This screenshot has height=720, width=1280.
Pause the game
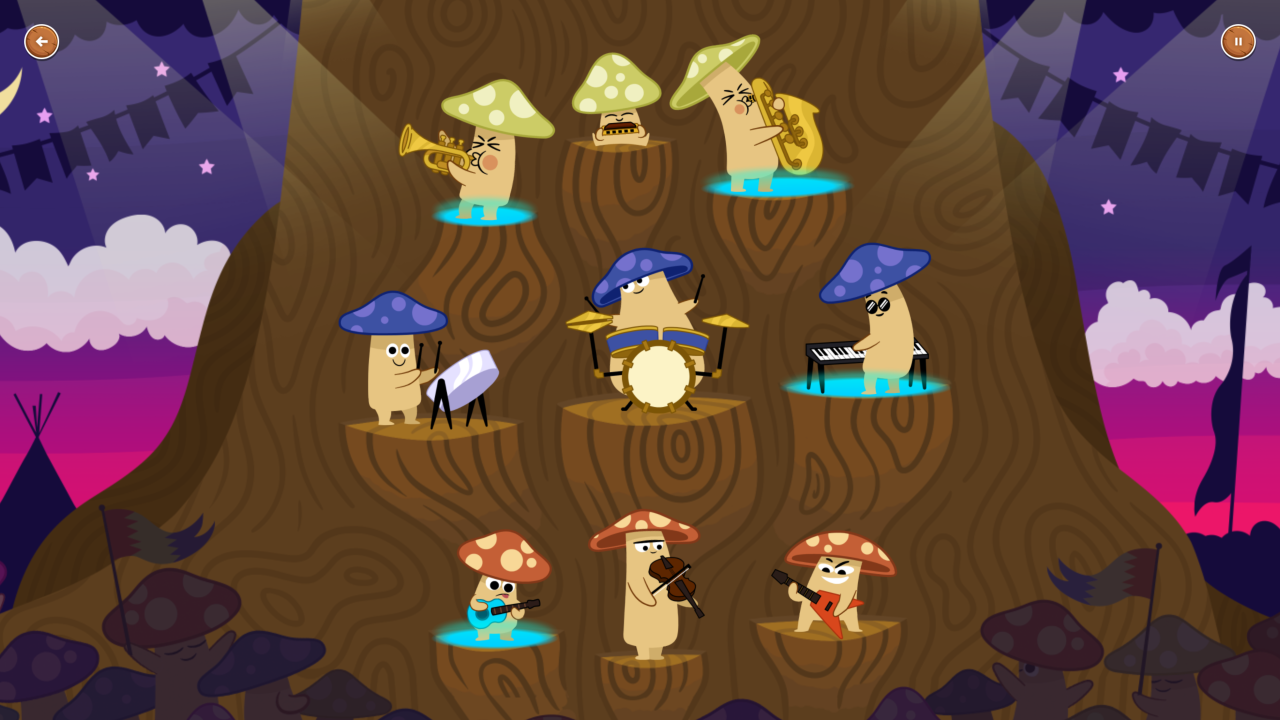[1238, 42]
